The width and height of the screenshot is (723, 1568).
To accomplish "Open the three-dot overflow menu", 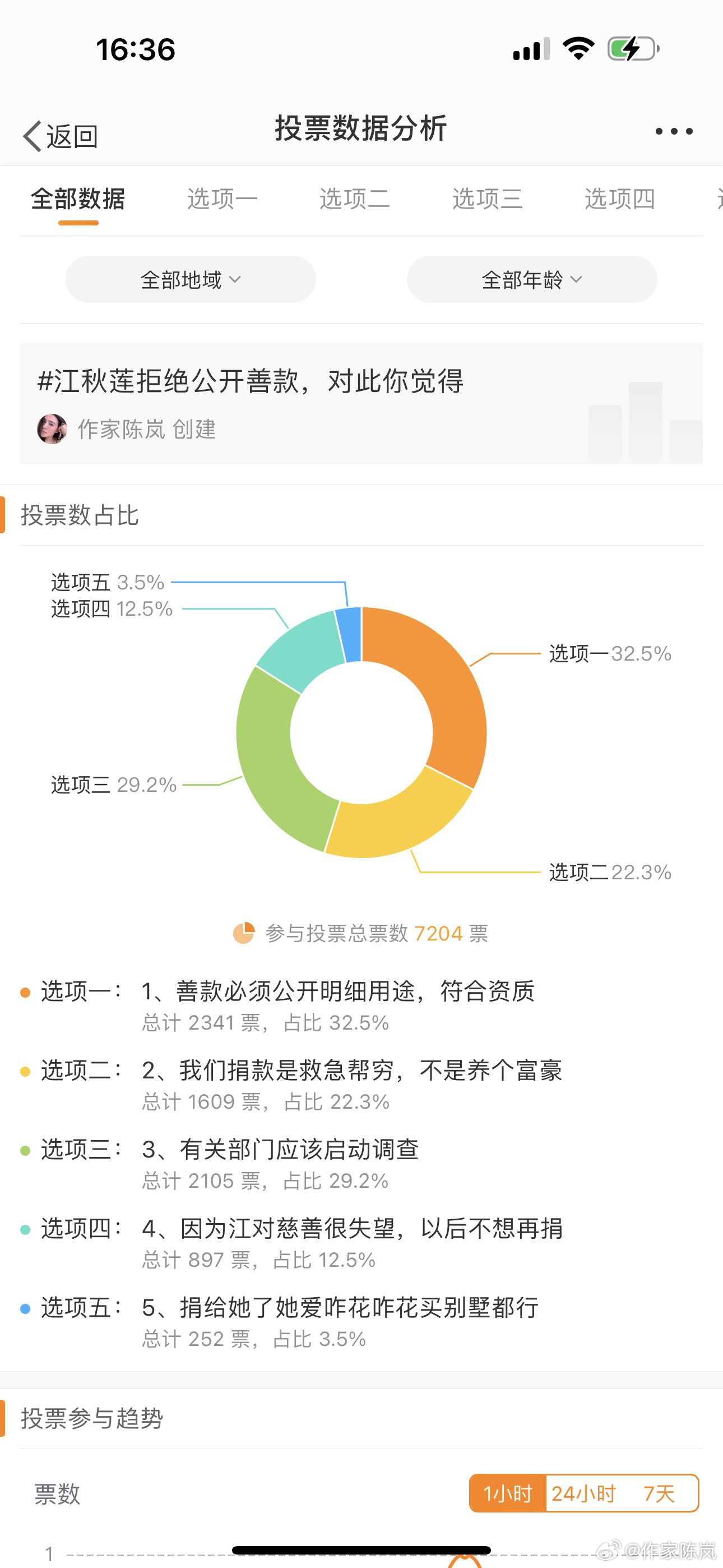I will click(x=674, y=131).
